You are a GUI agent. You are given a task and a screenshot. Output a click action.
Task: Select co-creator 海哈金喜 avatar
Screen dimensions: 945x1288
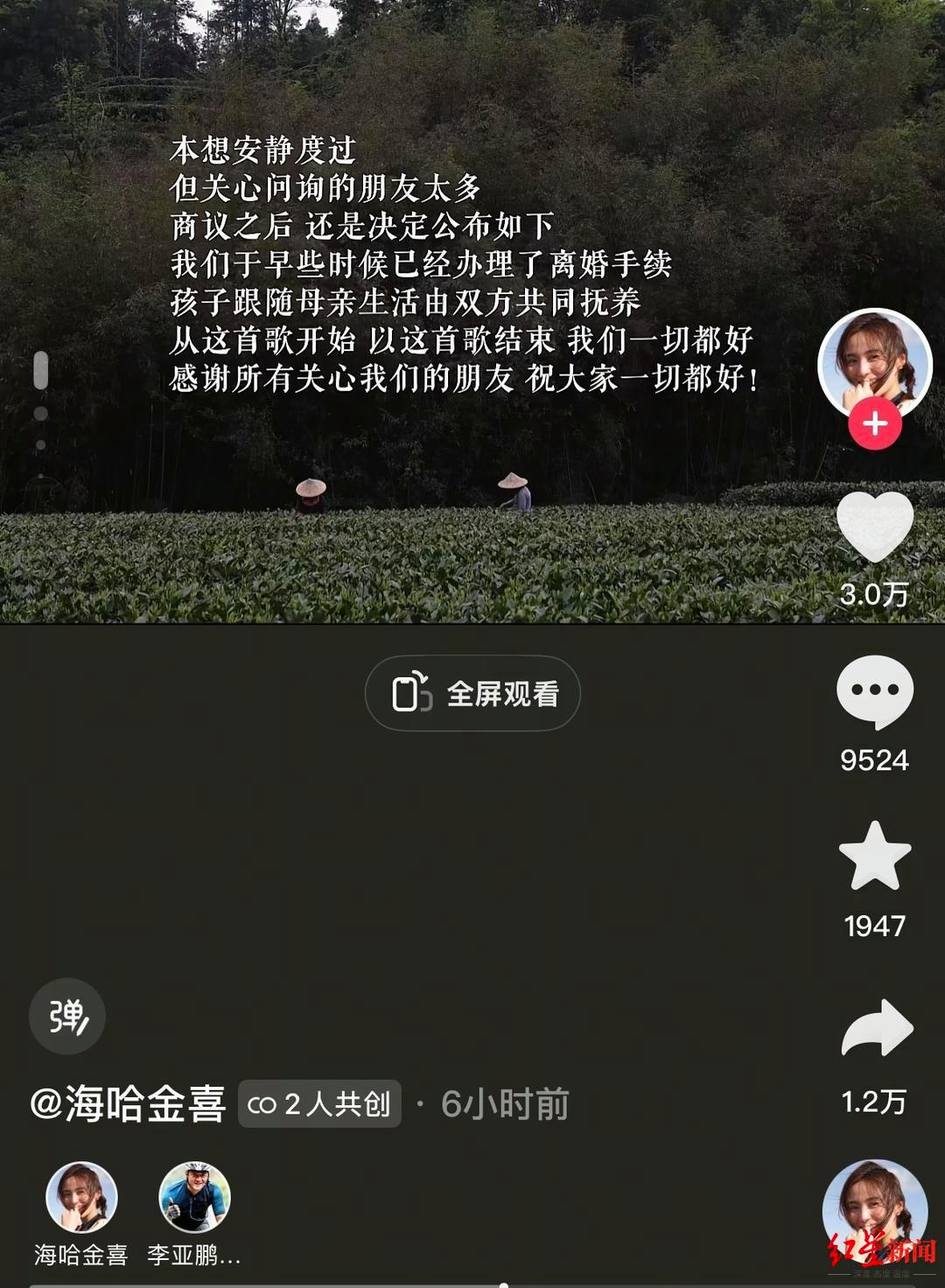tap(81, 1198)
